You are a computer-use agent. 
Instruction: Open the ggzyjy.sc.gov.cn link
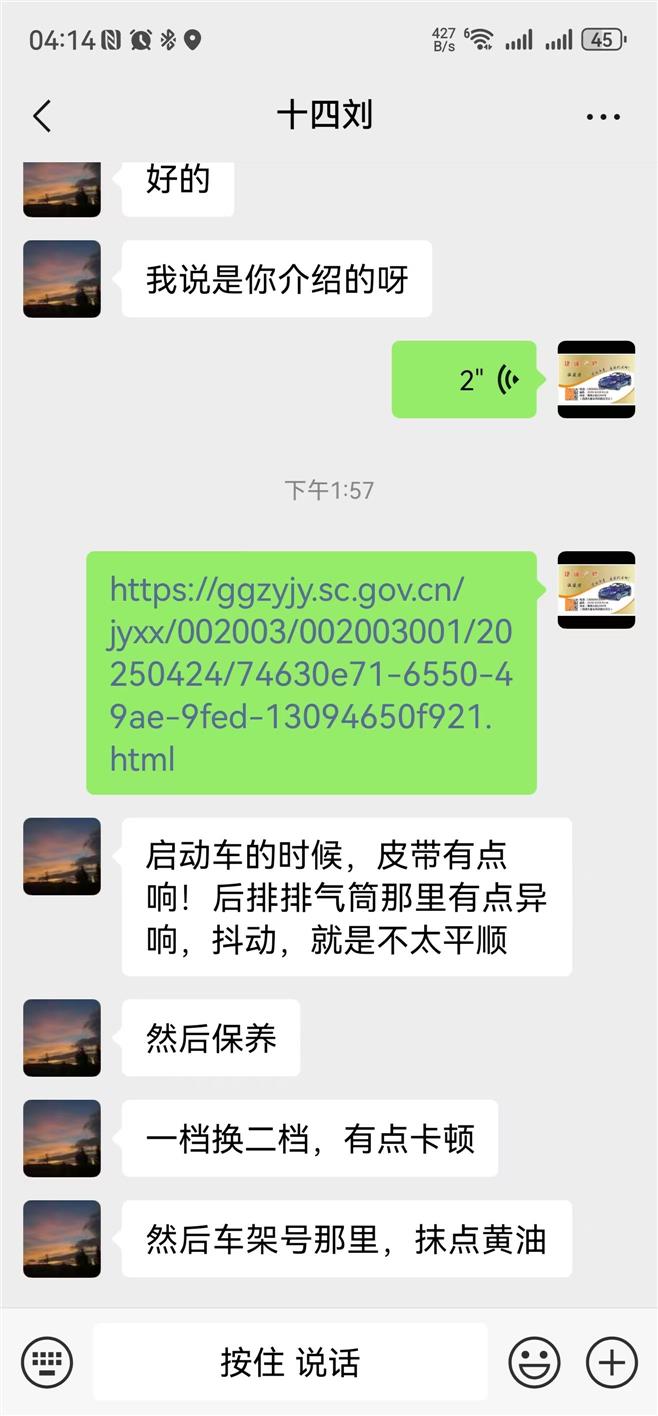(x=311, y=673)
